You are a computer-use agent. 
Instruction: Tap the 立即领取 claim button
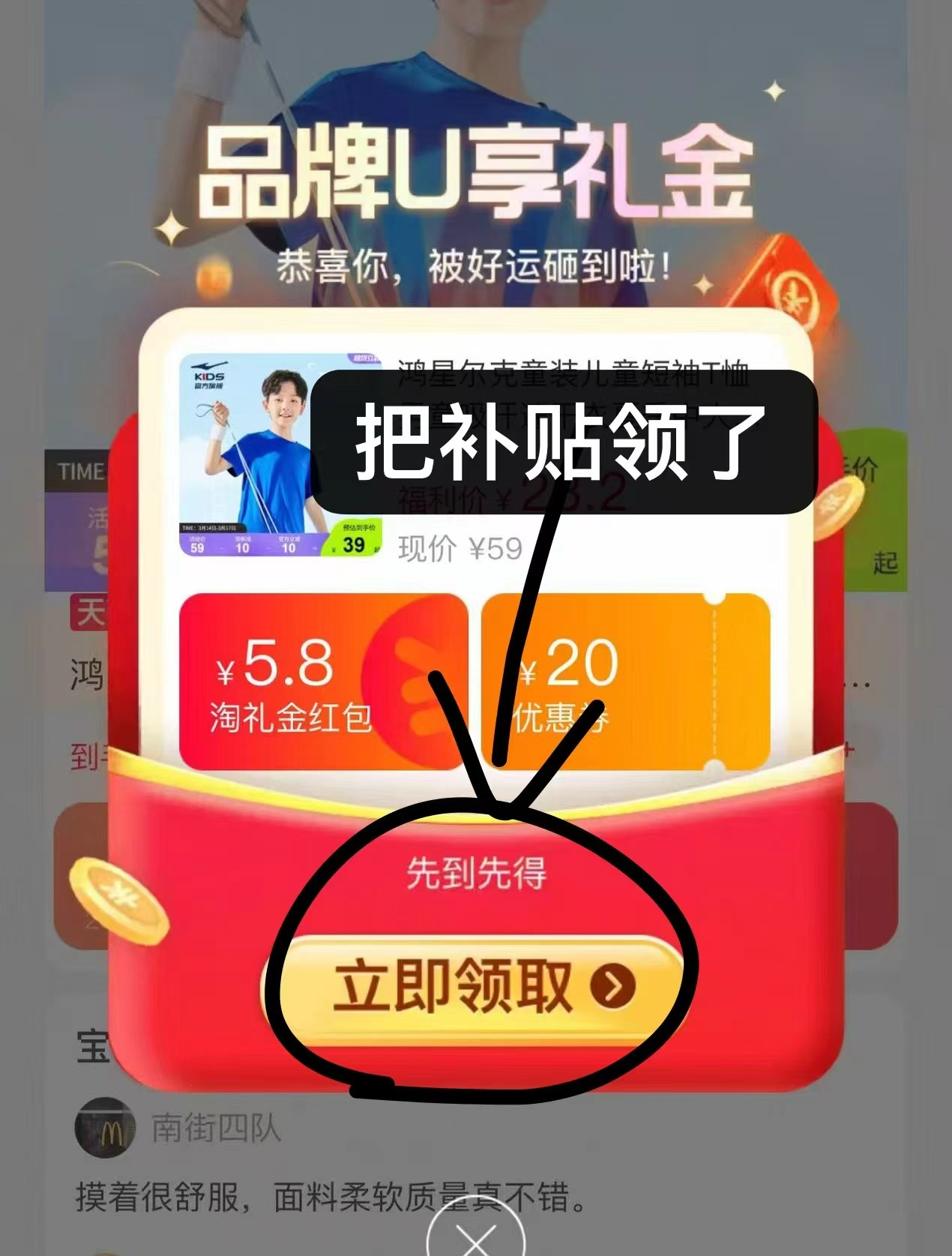coord(474,988)
